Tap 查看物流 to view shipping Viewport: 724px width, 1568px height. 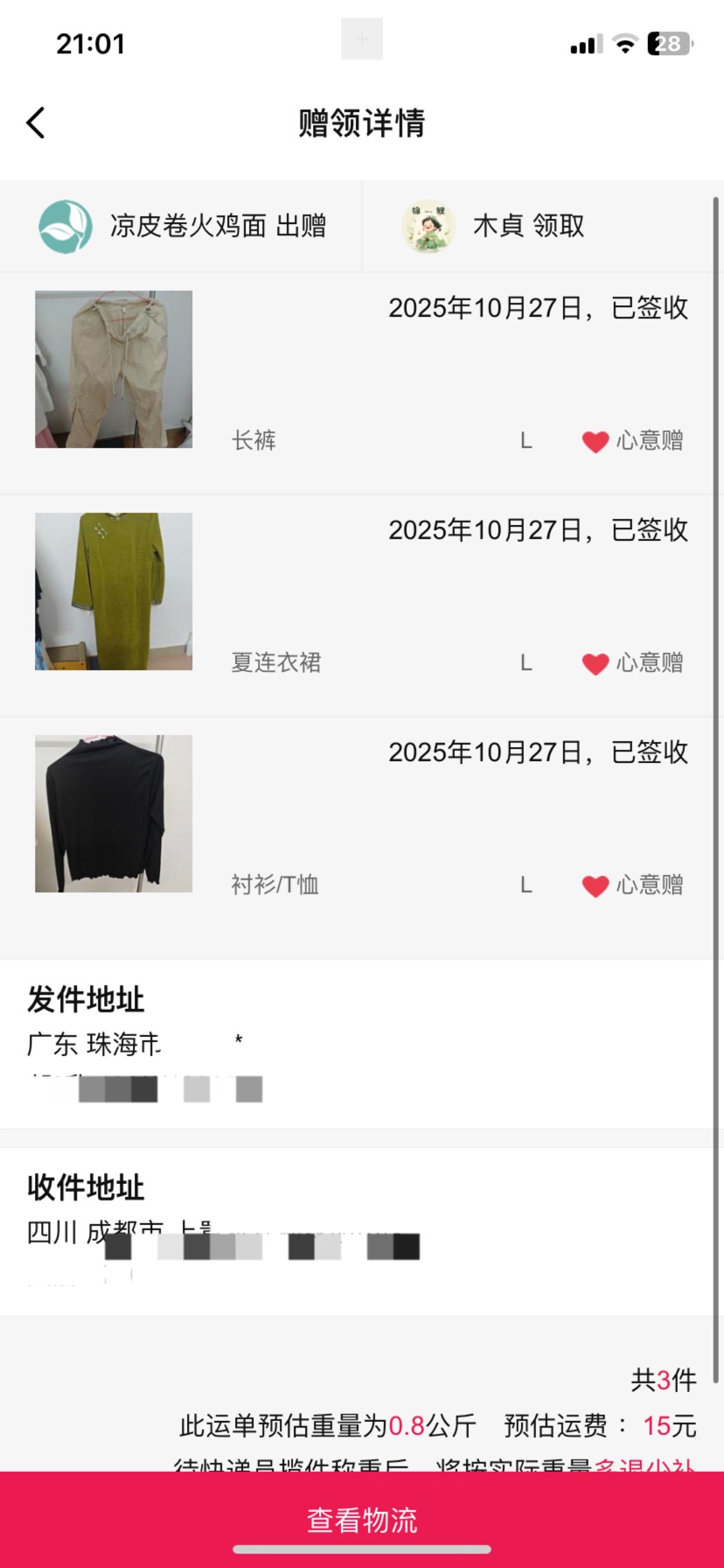(x=362, y=1520)
